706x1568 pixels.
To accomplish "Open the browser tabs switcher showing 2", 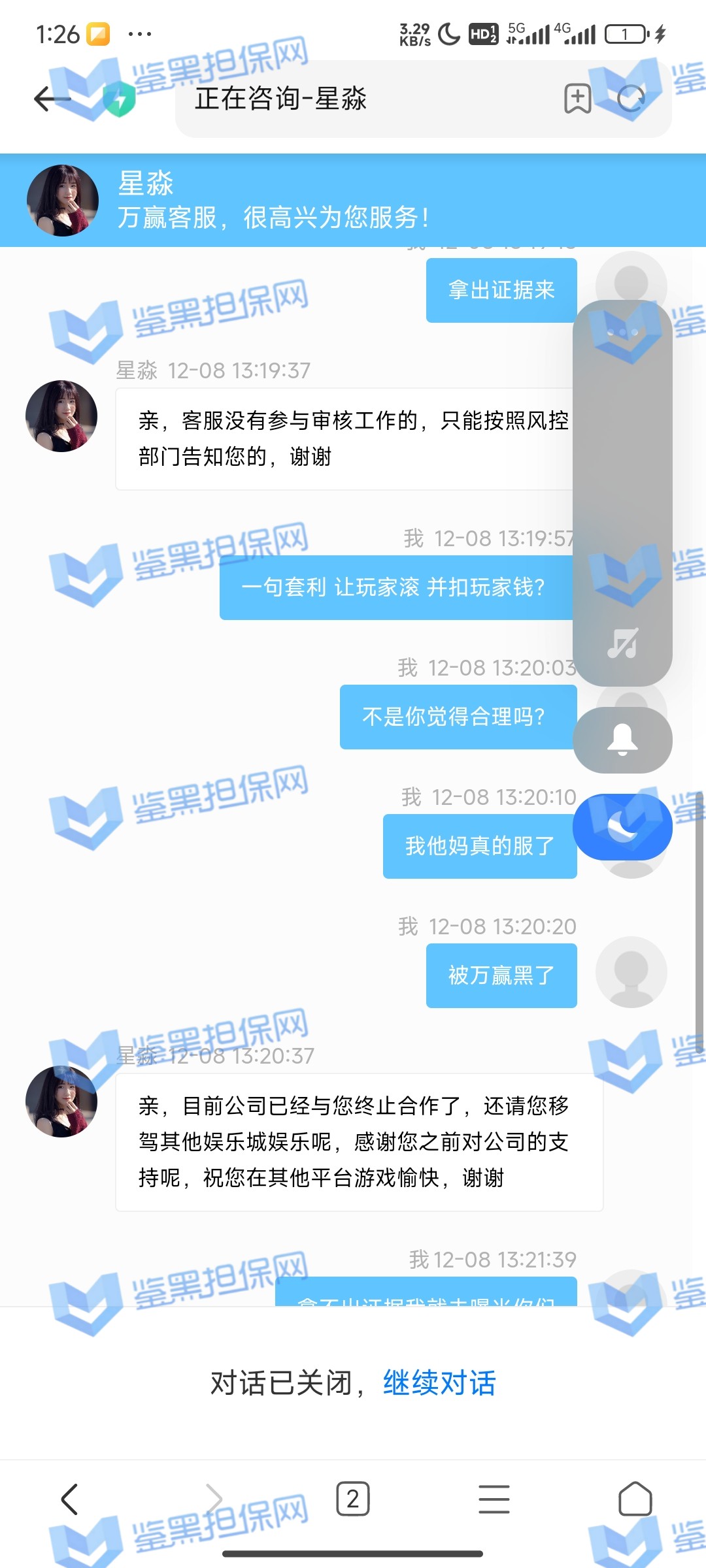I will click(353, 1499).
